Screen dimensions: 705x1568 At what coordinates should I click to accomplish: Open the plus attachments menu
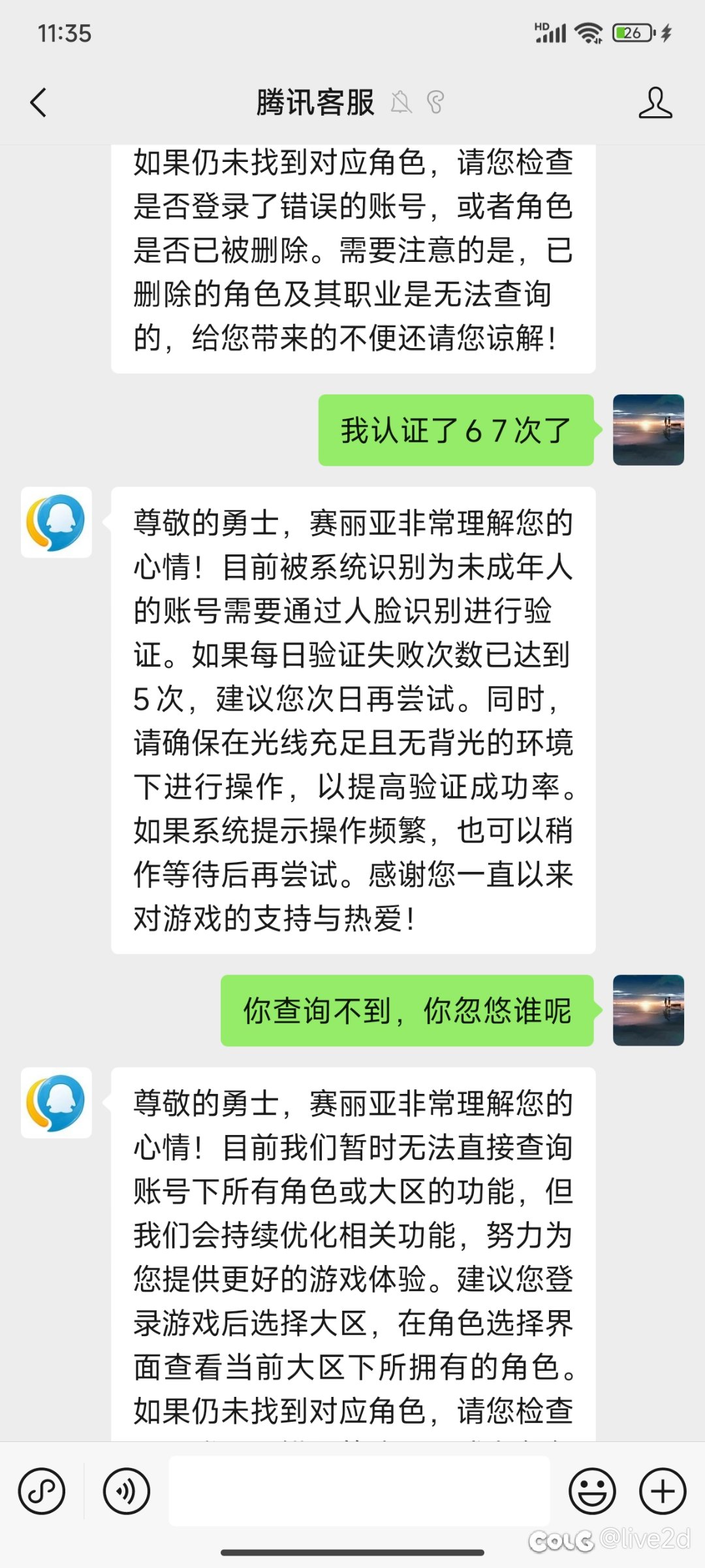(663, 1491)
